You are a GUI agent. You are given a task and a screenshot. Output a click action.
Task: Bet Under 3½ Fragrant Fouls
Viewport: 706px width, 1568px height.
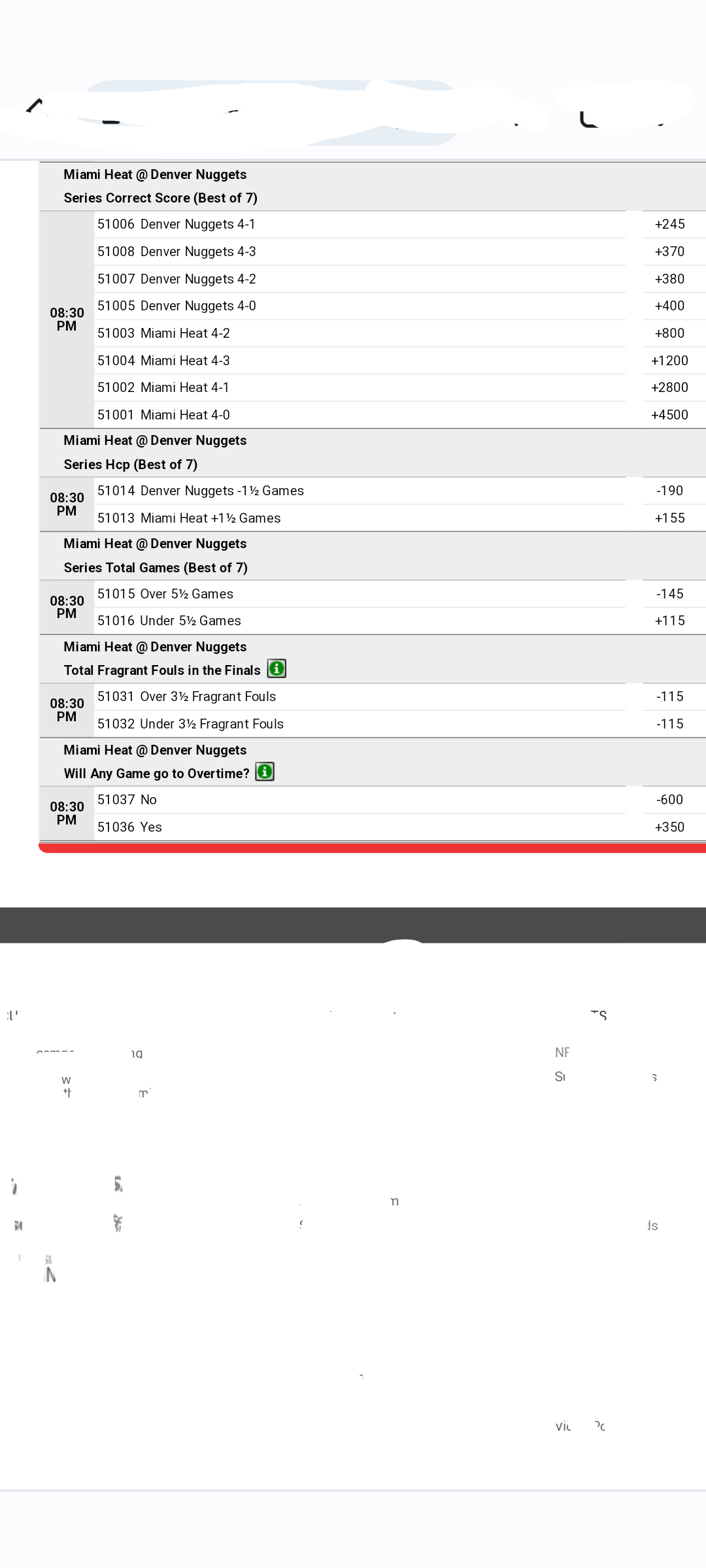pyautogui.click(x=670, y=724)
